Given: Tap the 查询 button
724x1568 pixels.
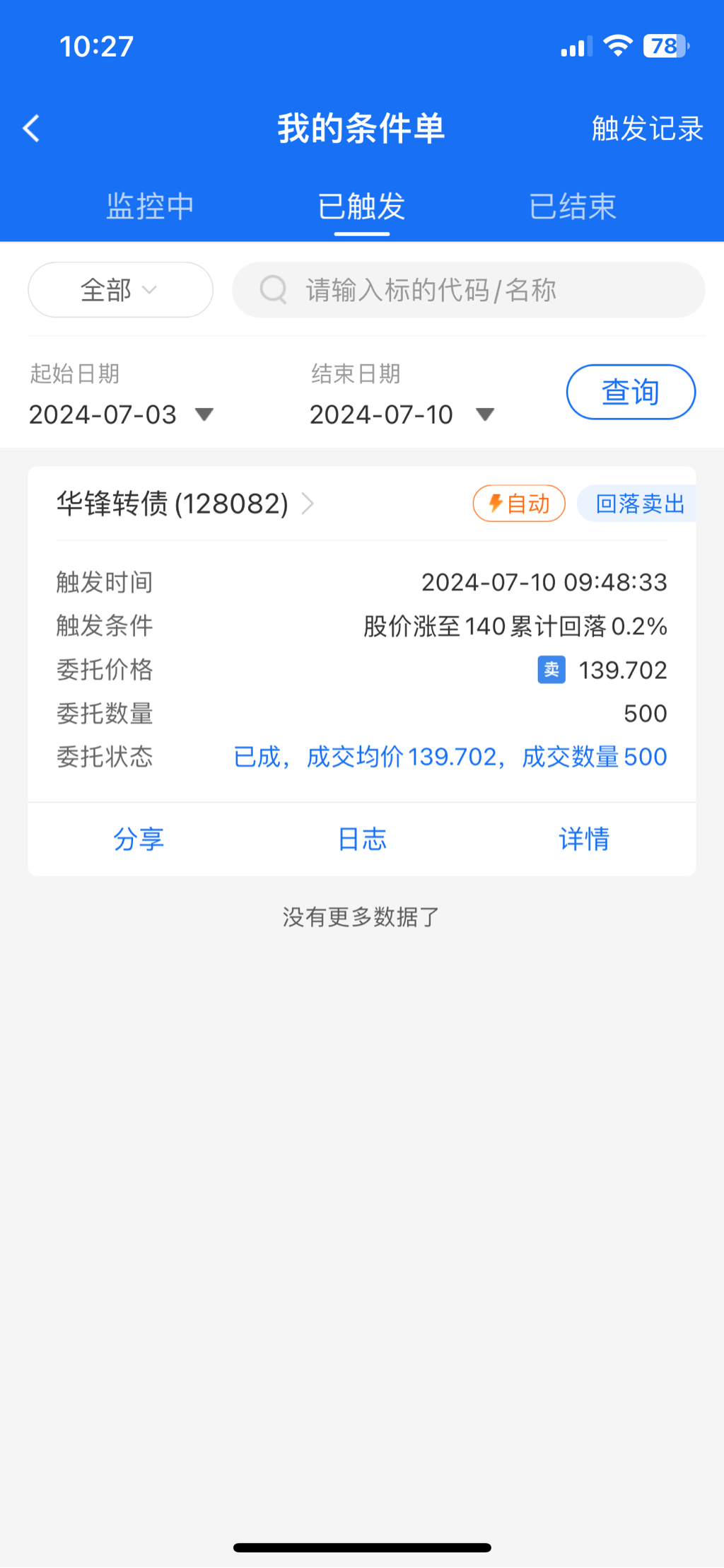Looking at the screenshot, I should click(x=631, y=392).
